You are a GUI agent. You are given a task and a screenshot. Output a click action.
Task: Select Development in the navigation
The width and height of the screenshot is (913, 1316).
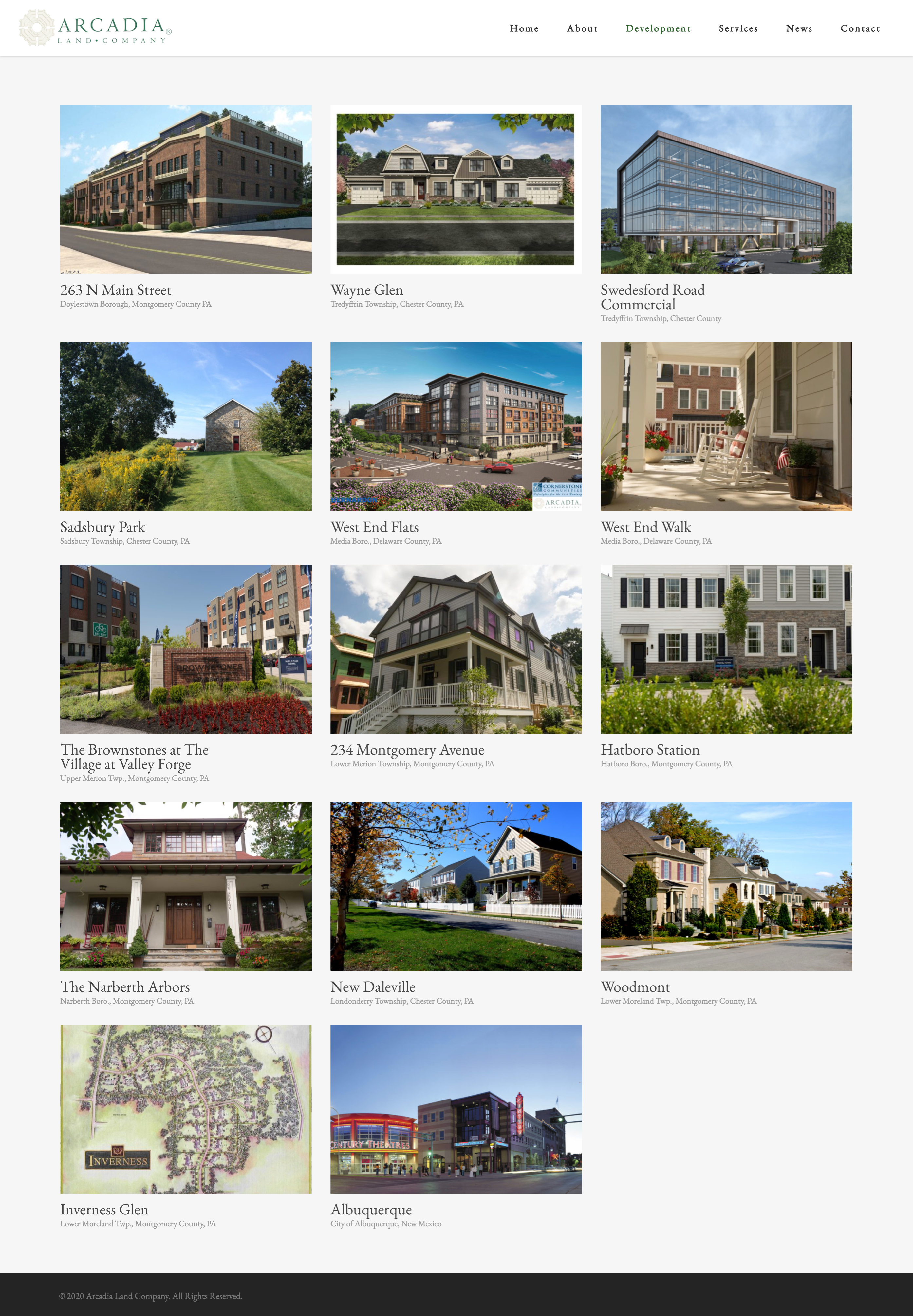(658, 28)
